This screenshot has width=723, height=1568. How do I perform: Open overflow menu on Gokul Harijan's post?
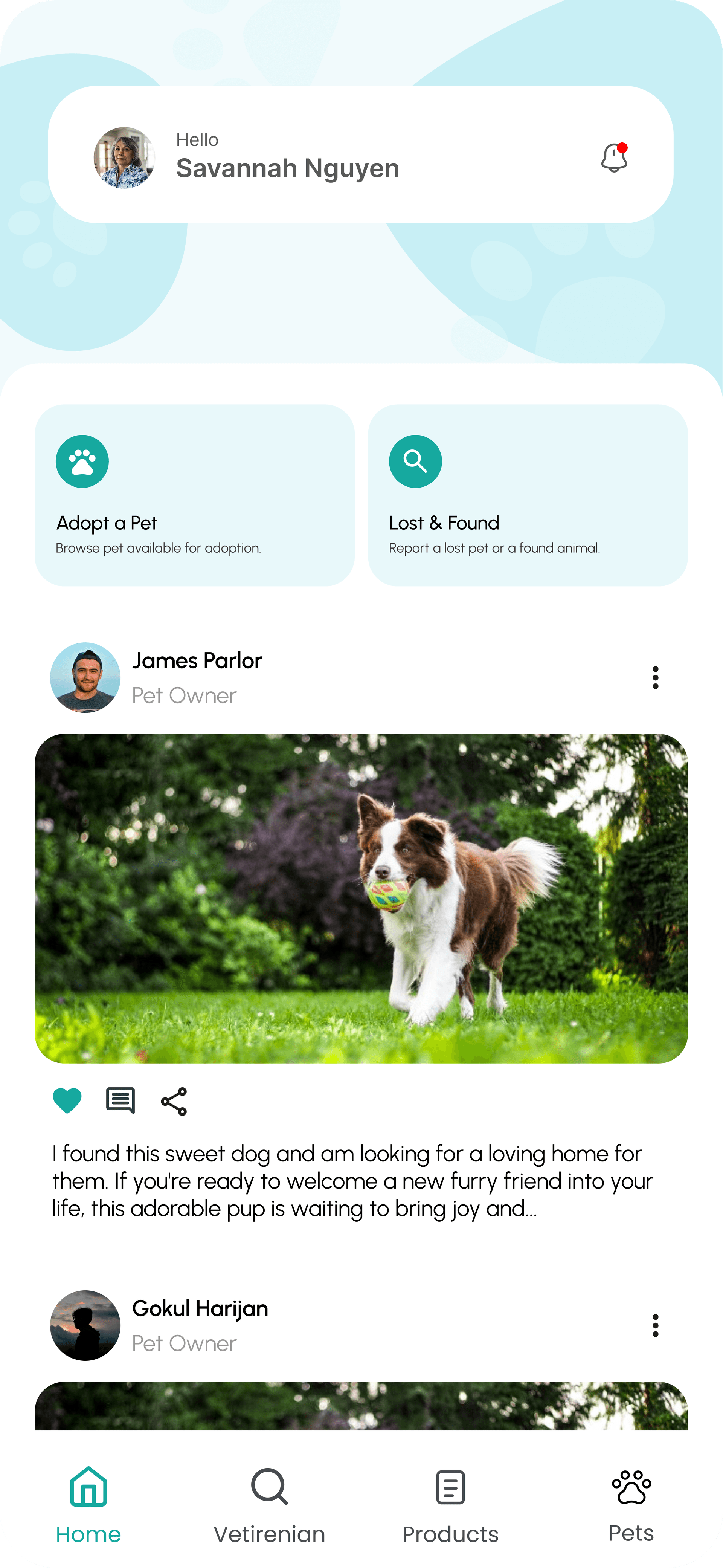(x=655, y=1325)
